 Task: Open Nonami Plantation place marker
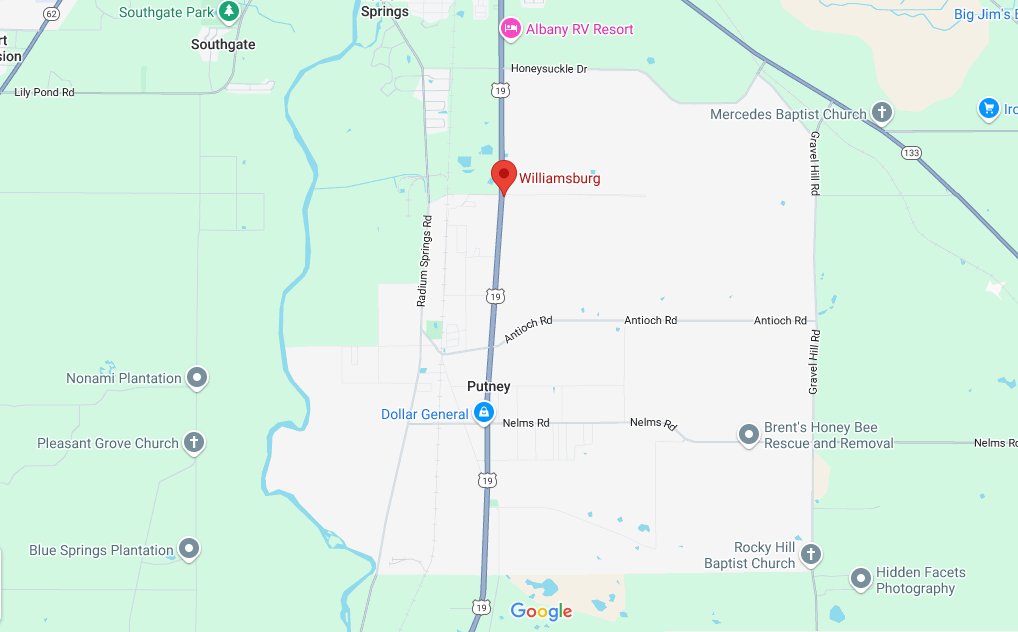click(197, 378)
